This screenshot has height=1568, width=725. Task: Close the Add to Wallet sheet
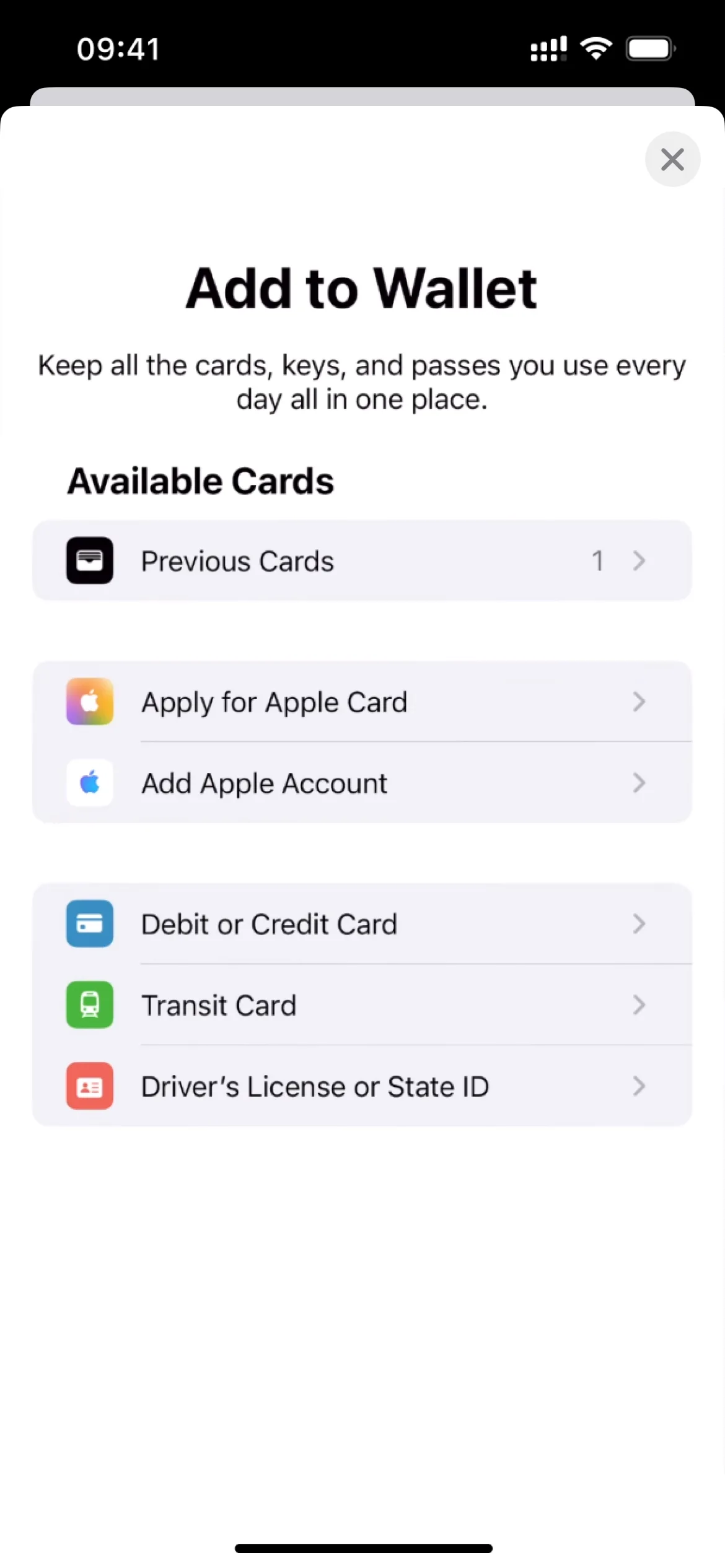pyautogui.click(x=672, y=159)
